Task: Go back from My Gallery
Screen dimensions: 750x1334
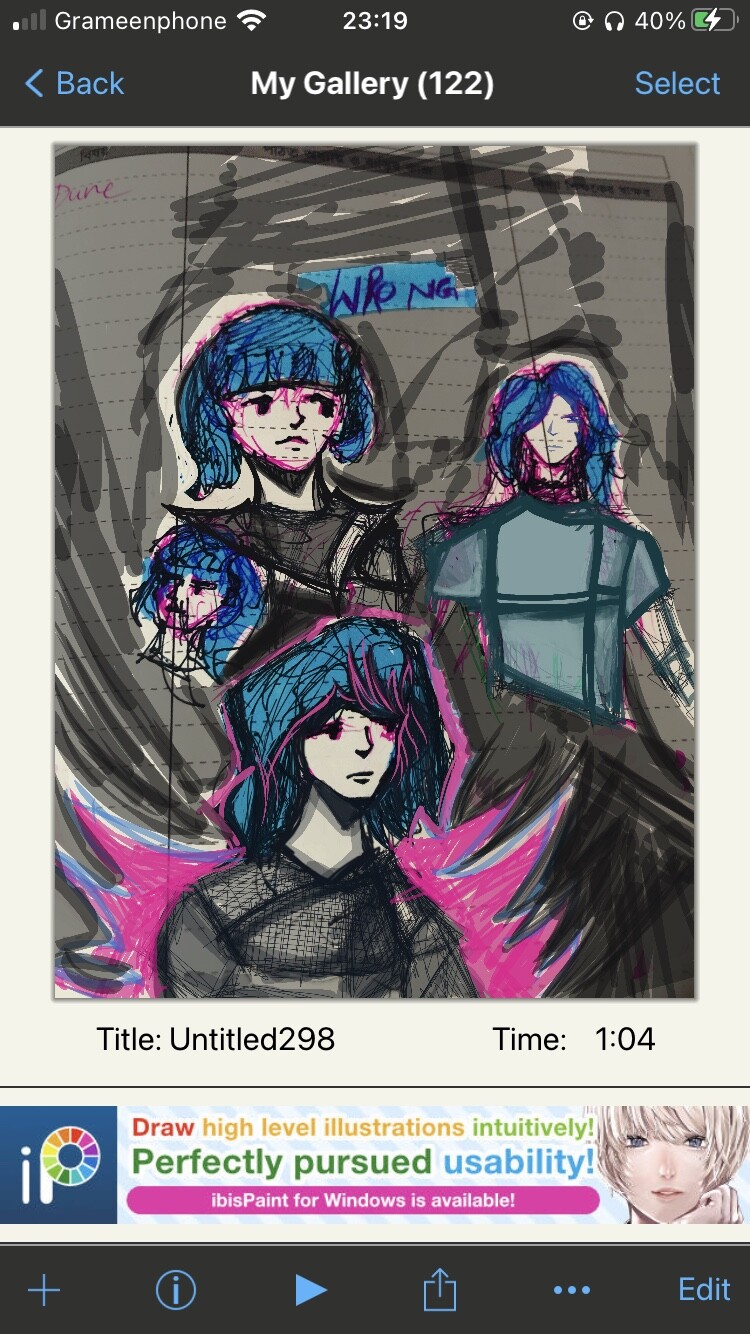Action: pos(74,83)
